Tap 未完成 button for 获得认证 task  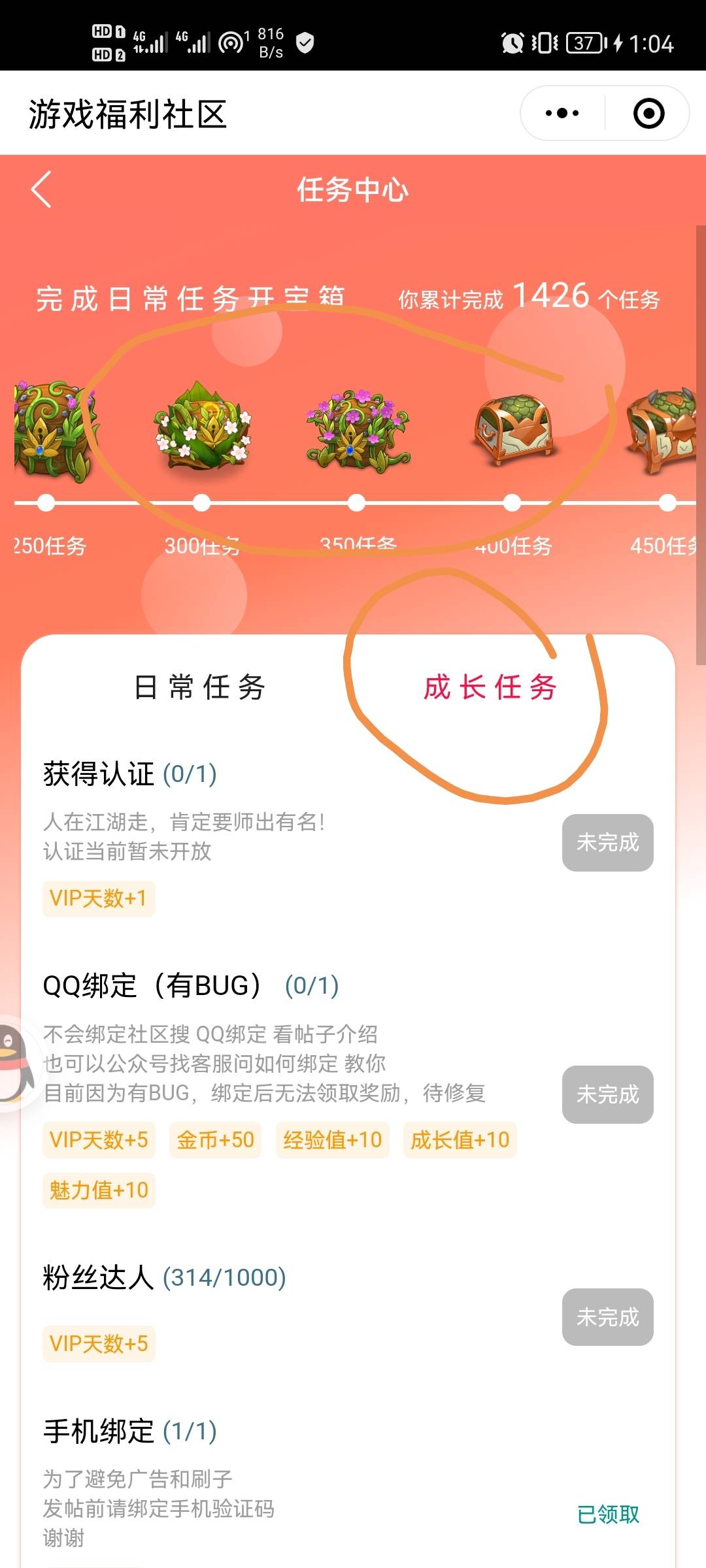click(x=607, y=842)
